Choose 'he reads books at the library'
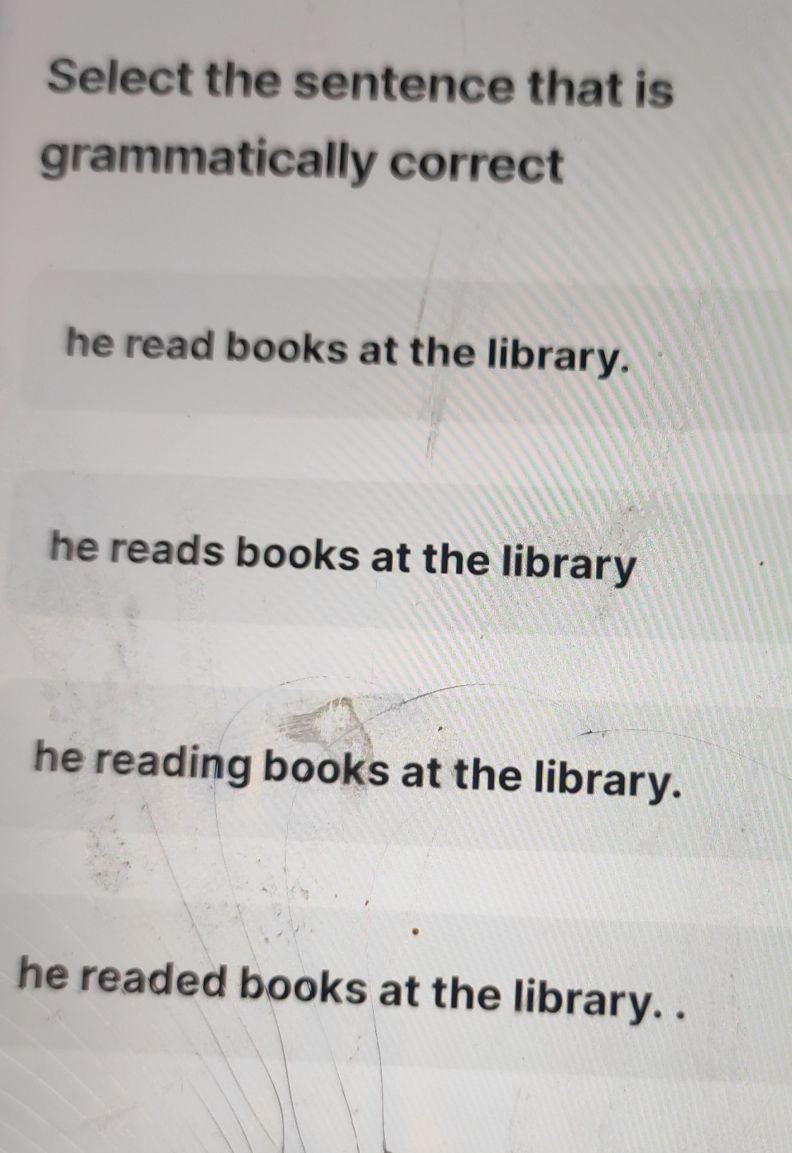The image size is (792, 1153). coord(343,557)
